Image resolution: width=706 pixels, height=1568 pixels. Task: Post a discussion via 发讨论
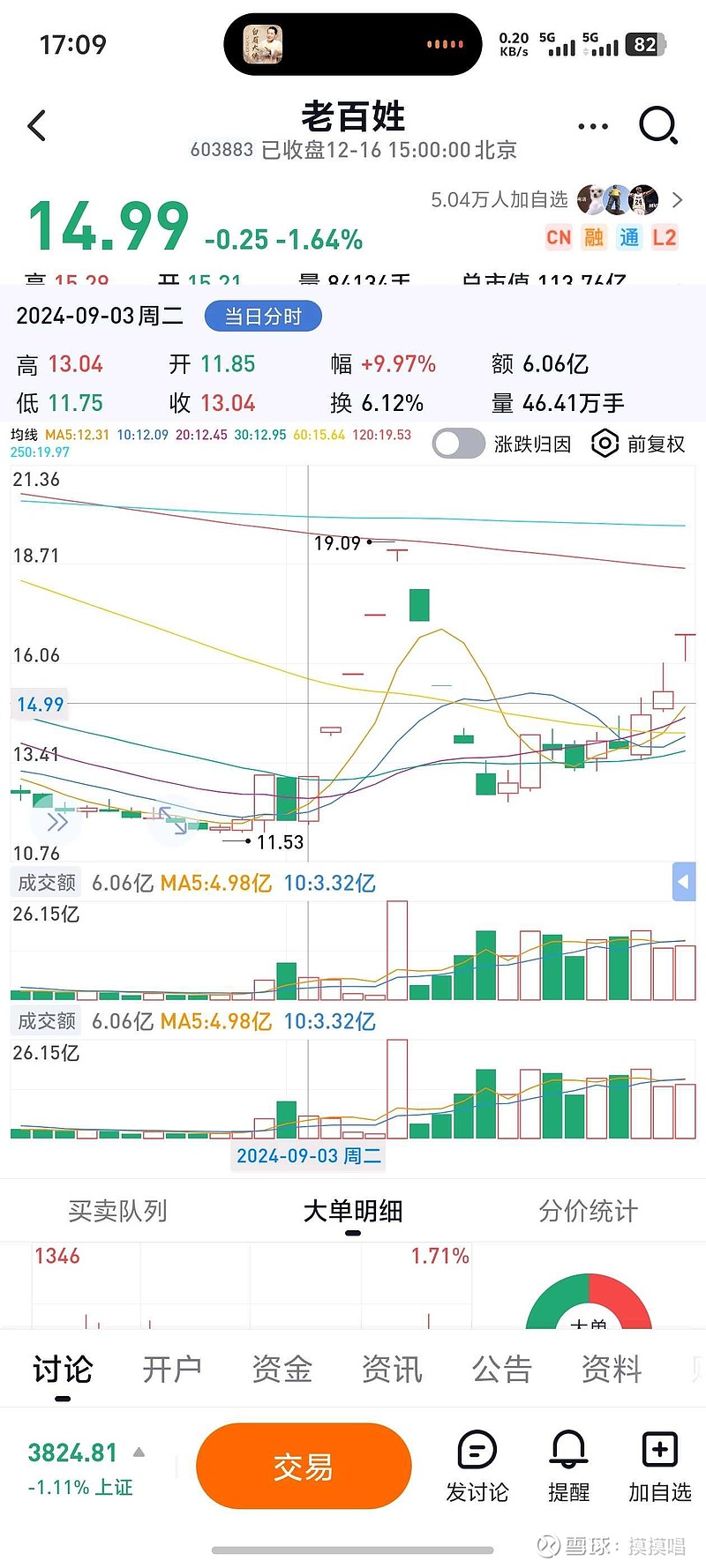(477, 1467)
